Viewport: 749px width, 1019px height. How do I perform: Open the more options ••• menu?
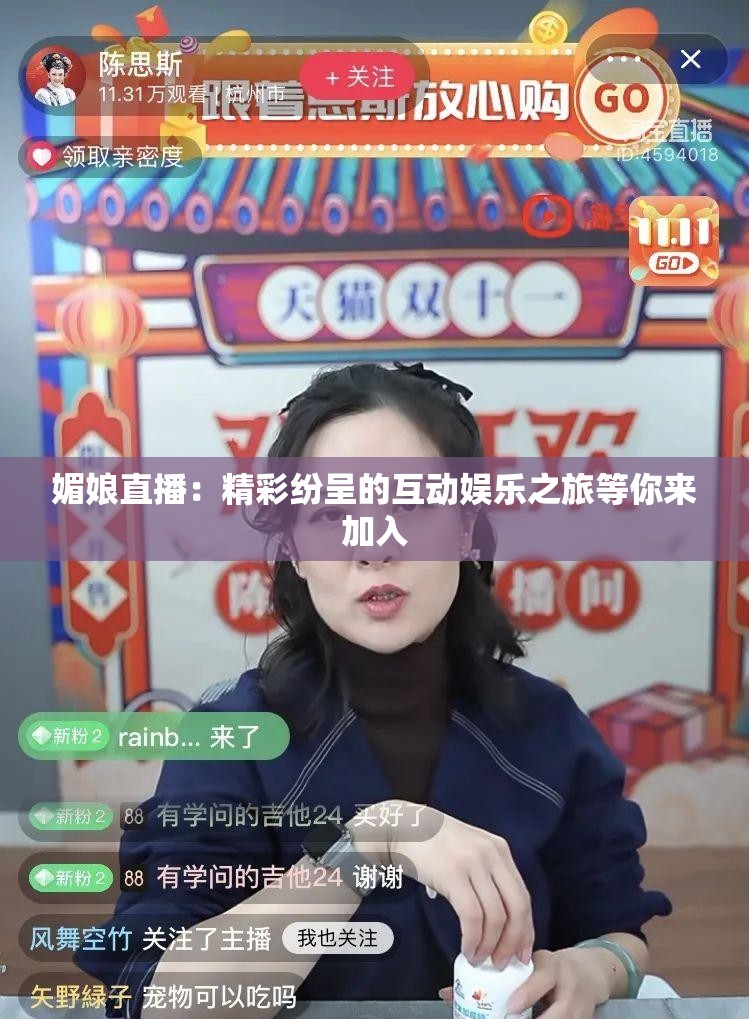pyautogui.click(x=624, y=60)
